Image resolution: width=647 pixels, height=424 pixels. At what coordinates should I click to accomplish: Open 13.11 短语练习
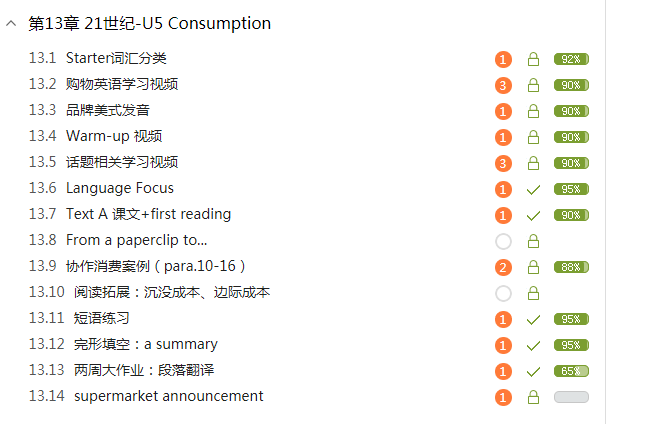[x=101, y=318]
